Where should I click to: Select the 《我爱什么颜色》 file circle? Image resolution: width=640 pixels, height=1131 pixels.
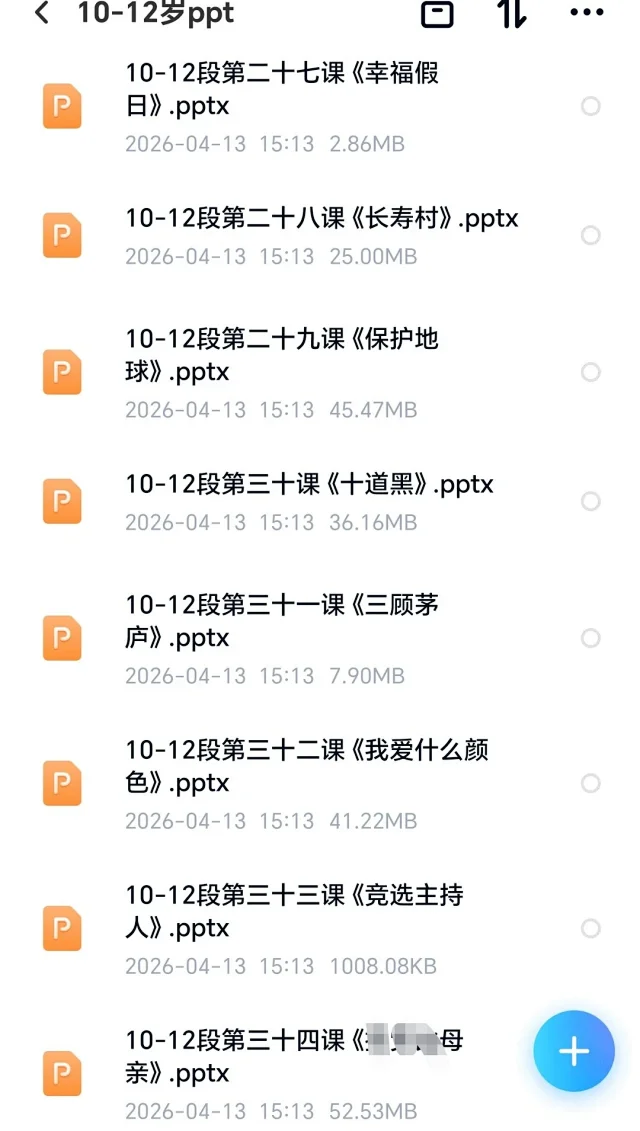pyautogui.click(x=591, y=783)
